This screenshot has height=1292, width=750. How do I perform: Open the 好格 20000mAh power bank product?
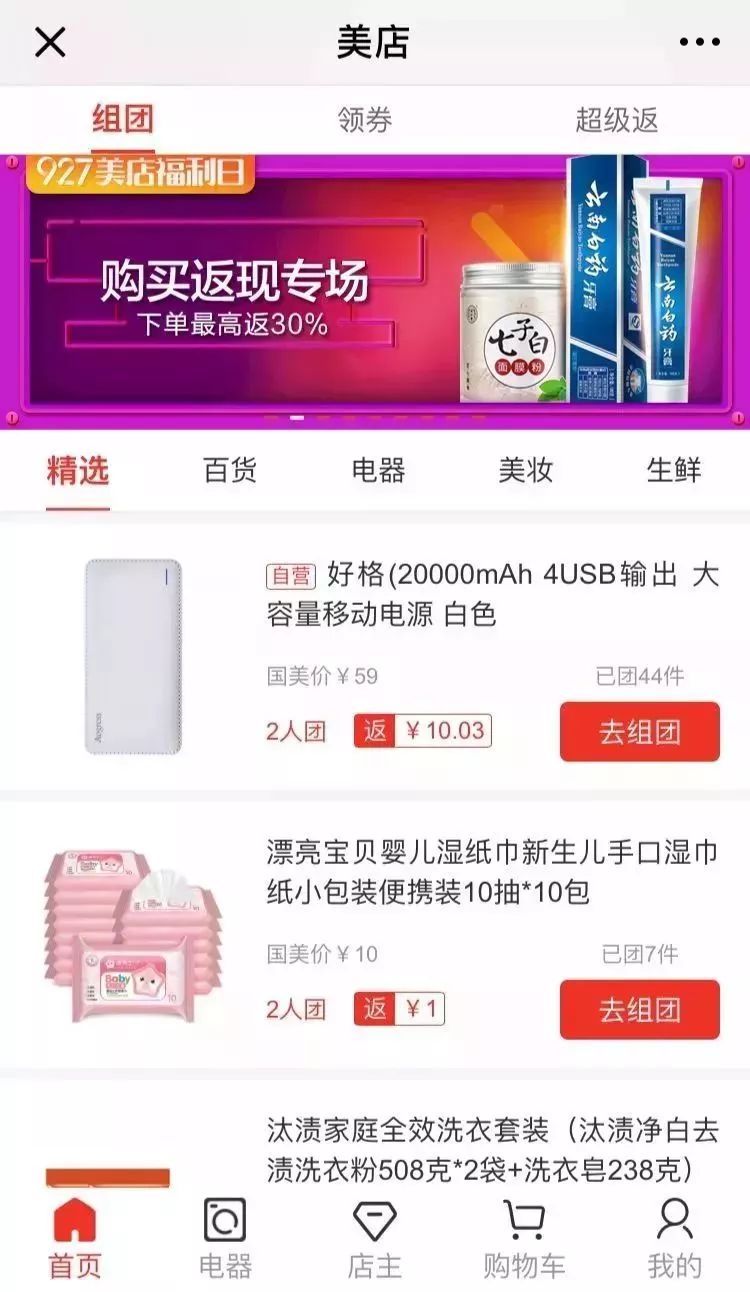click(491, 594)
